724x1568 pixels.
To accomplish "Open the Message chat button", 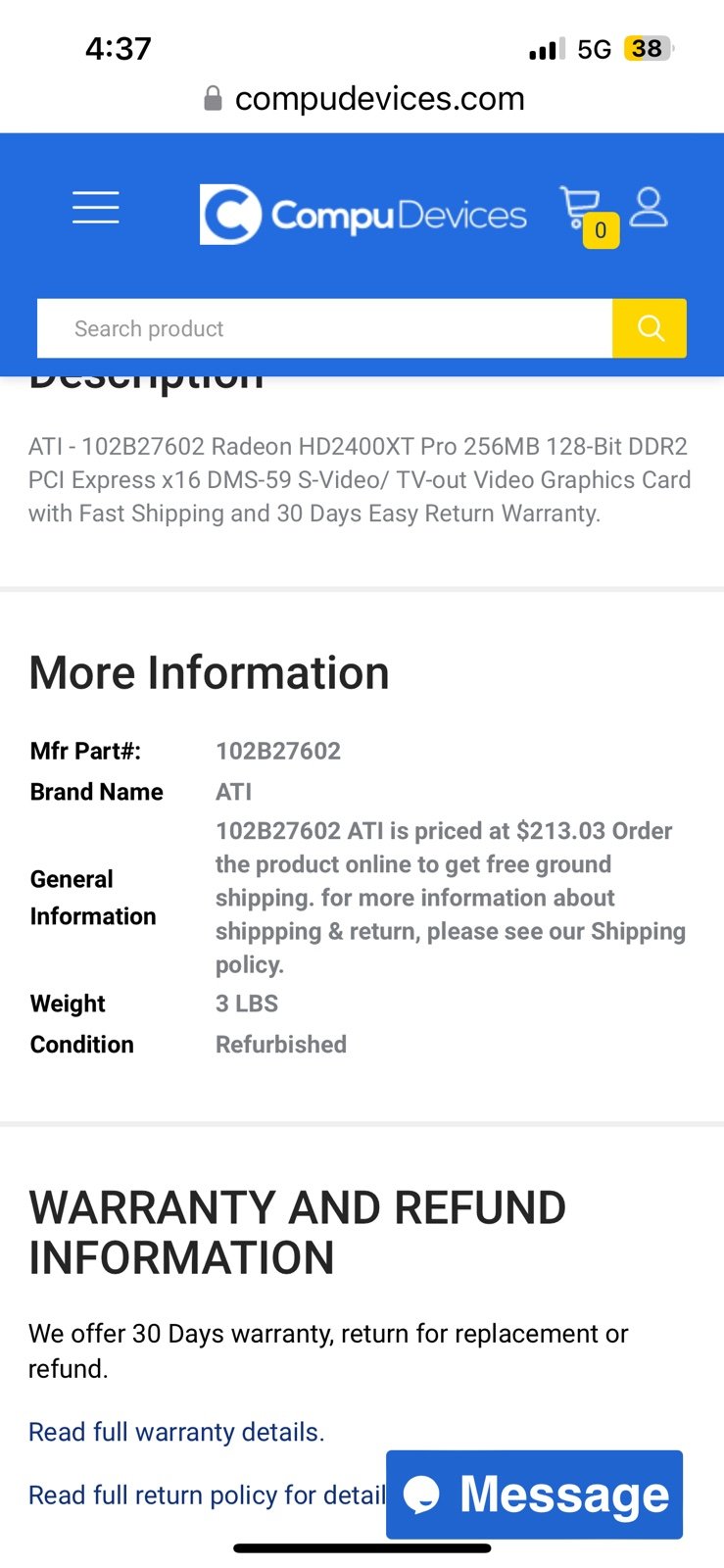I will 534,1494.
